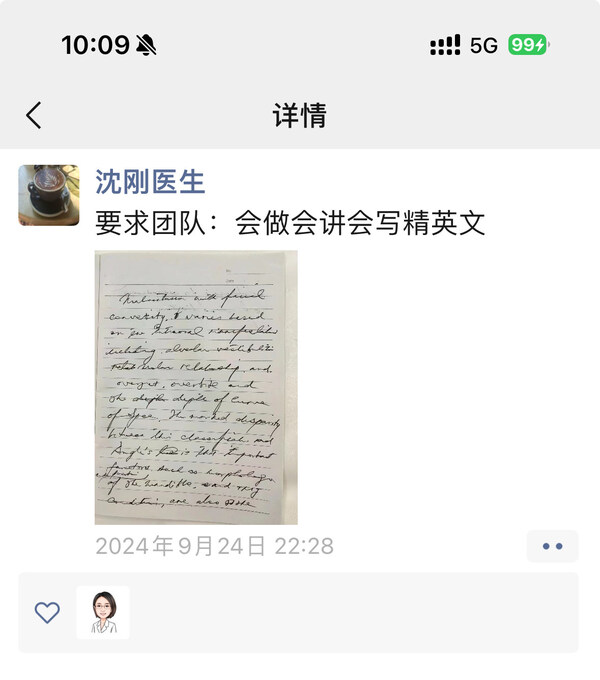This screenshot has width=600, height=680.
Task: View the handwritten note photo
Action: pyautogui.click(x=196, y=387)
